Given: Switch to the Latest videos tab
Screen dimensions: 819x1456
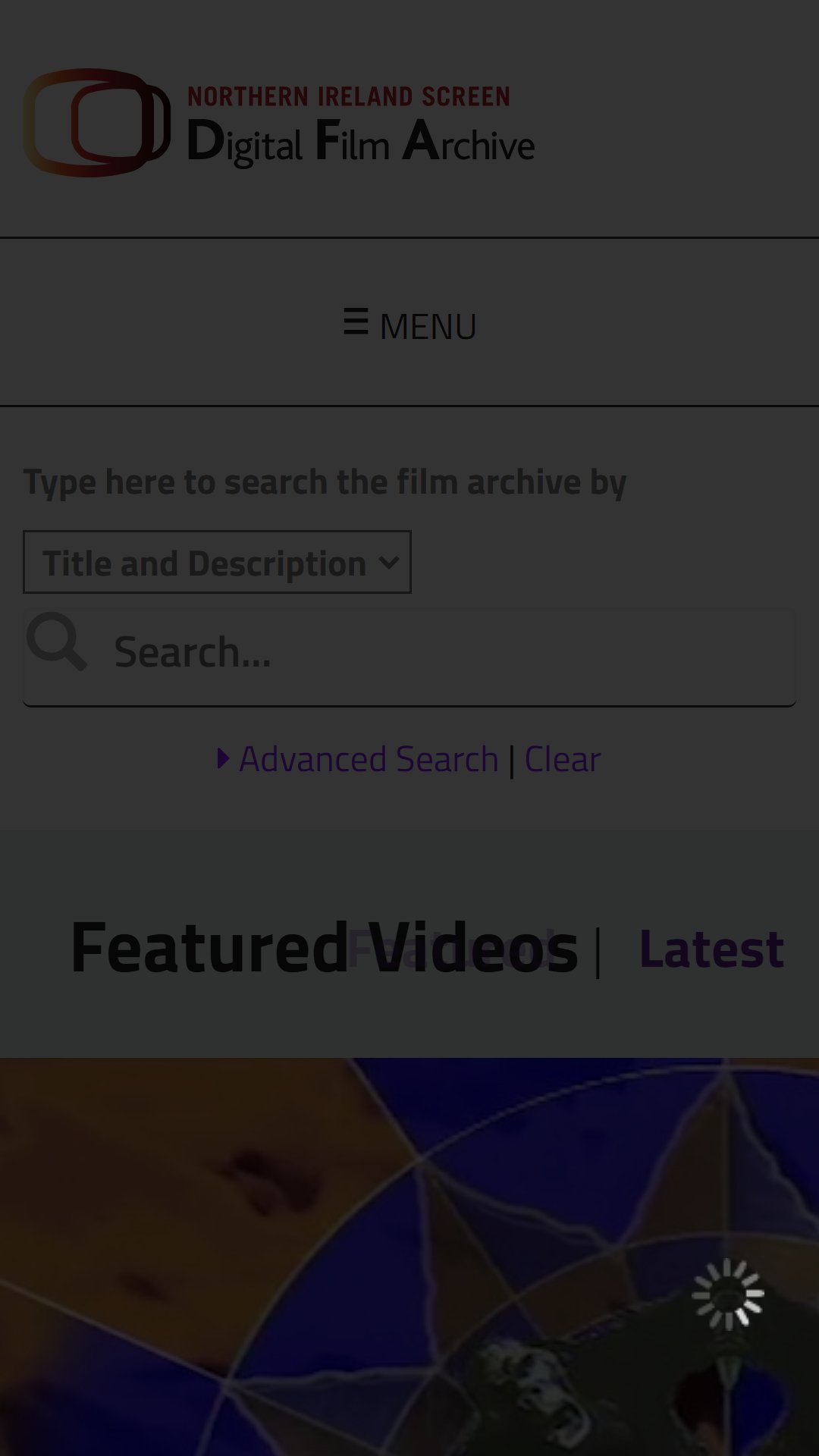Looking at the screenshot, I should [x=711, y=949].
